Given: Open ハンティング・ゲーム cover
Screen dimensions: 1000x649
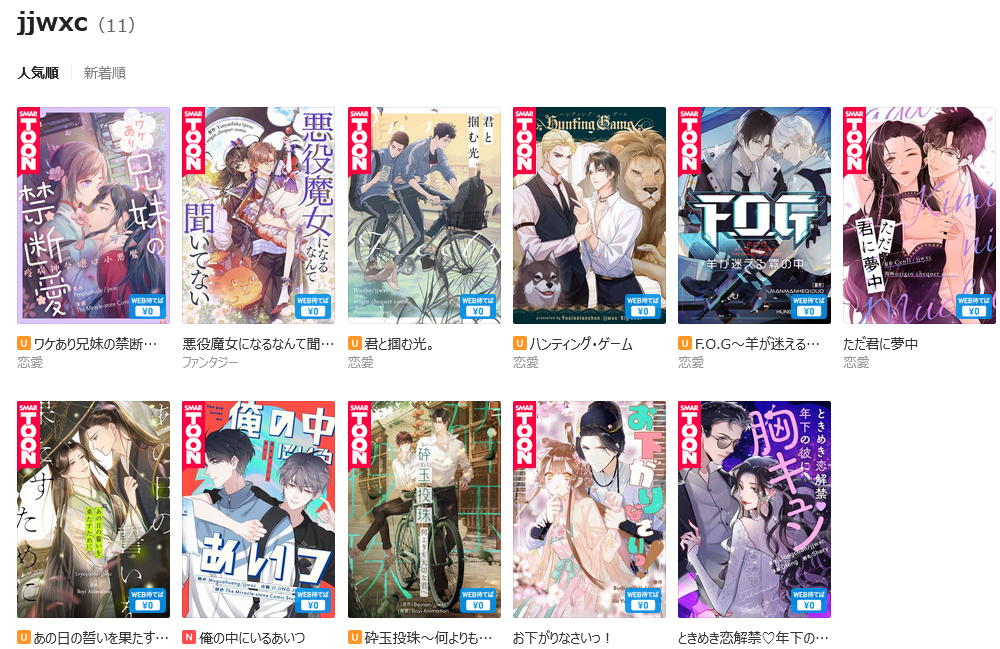Looking at the screenshot, I should click(589, 215).
